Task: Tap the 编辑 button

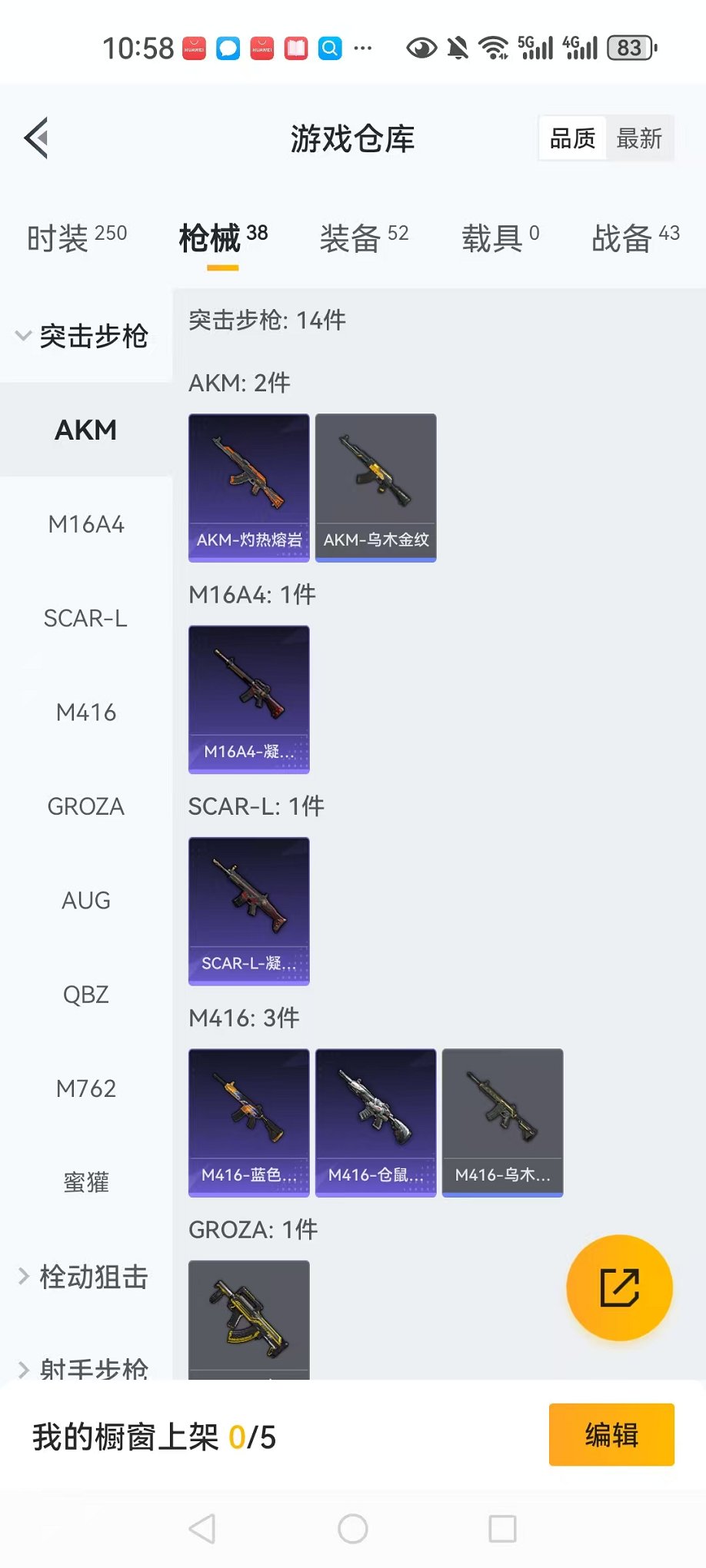Action: (611, 1434)
